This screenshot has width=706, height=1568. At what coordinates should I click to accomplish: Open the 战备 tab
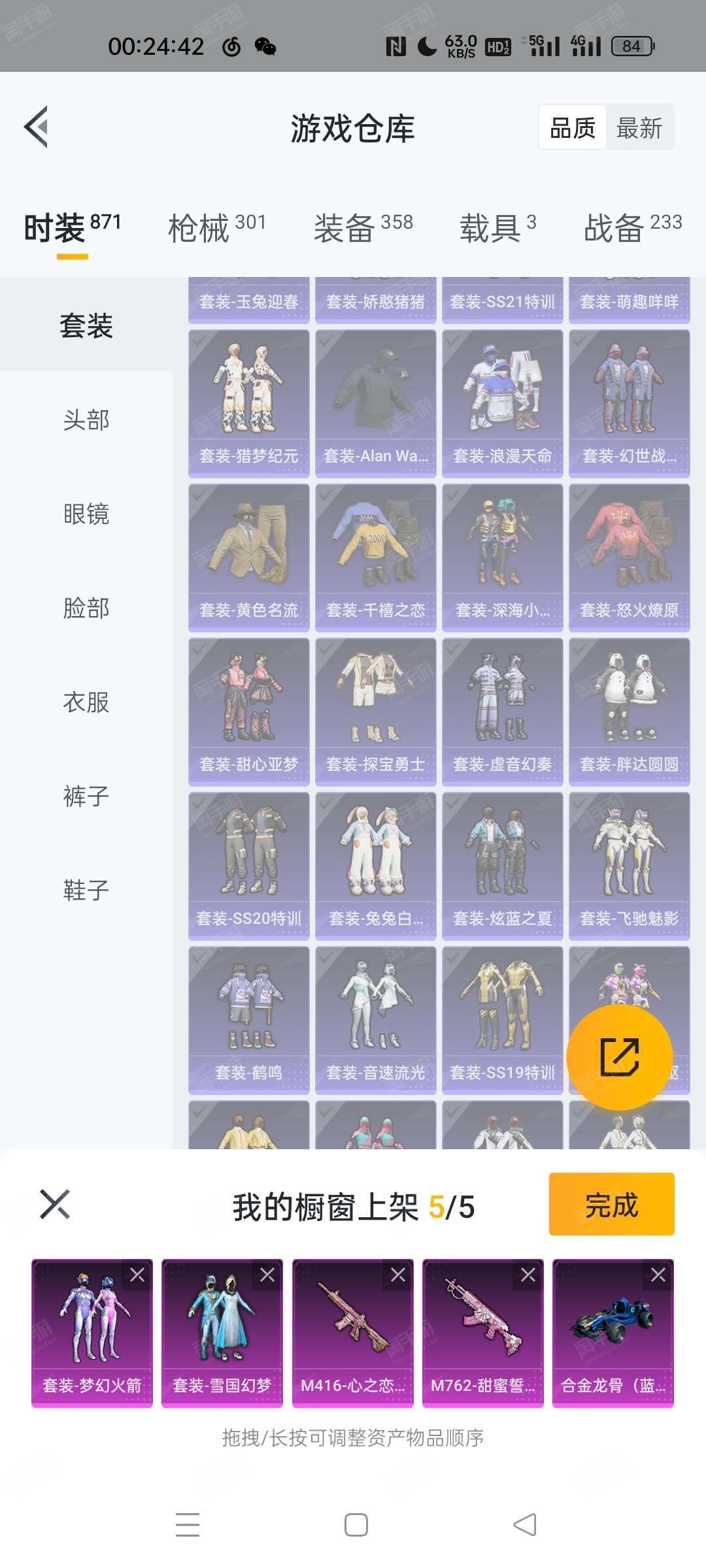(x=633, y=227)
